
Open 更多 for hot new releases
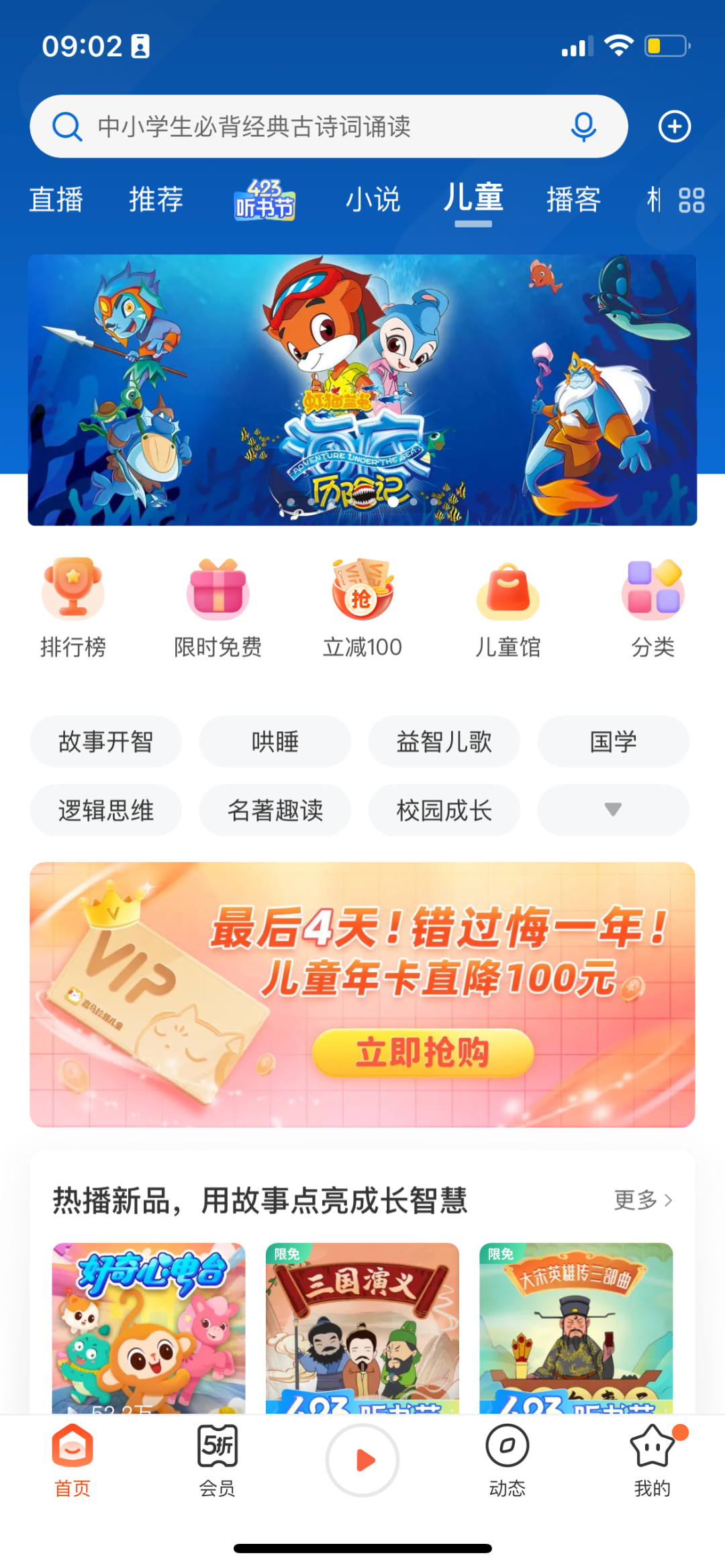click(643, 1200)
